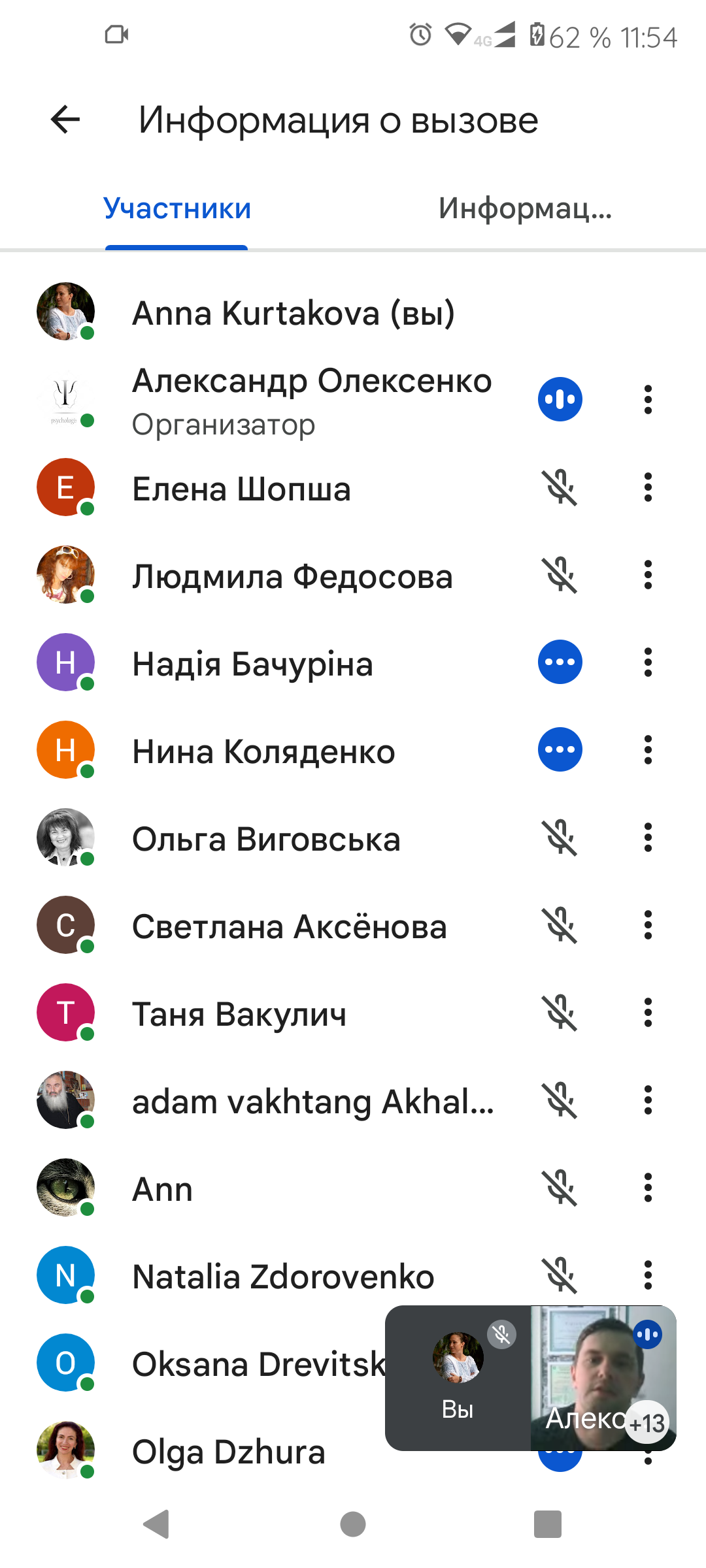706x1568 pixels.
Task: Select the Участники tab
Action: point(177,209)
